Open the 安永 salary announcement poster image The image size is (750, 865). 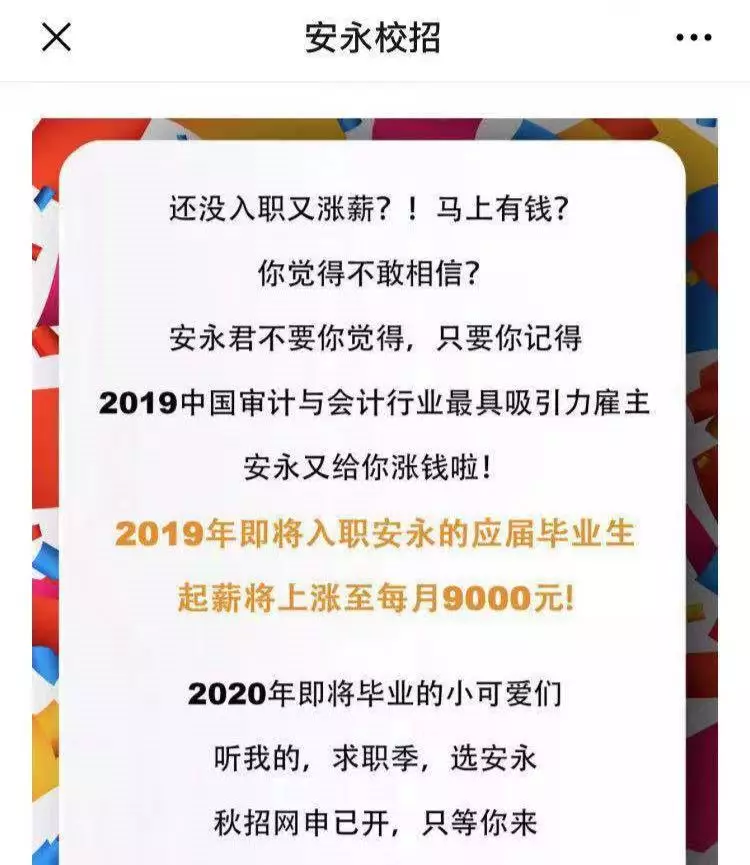pos(374,490)
